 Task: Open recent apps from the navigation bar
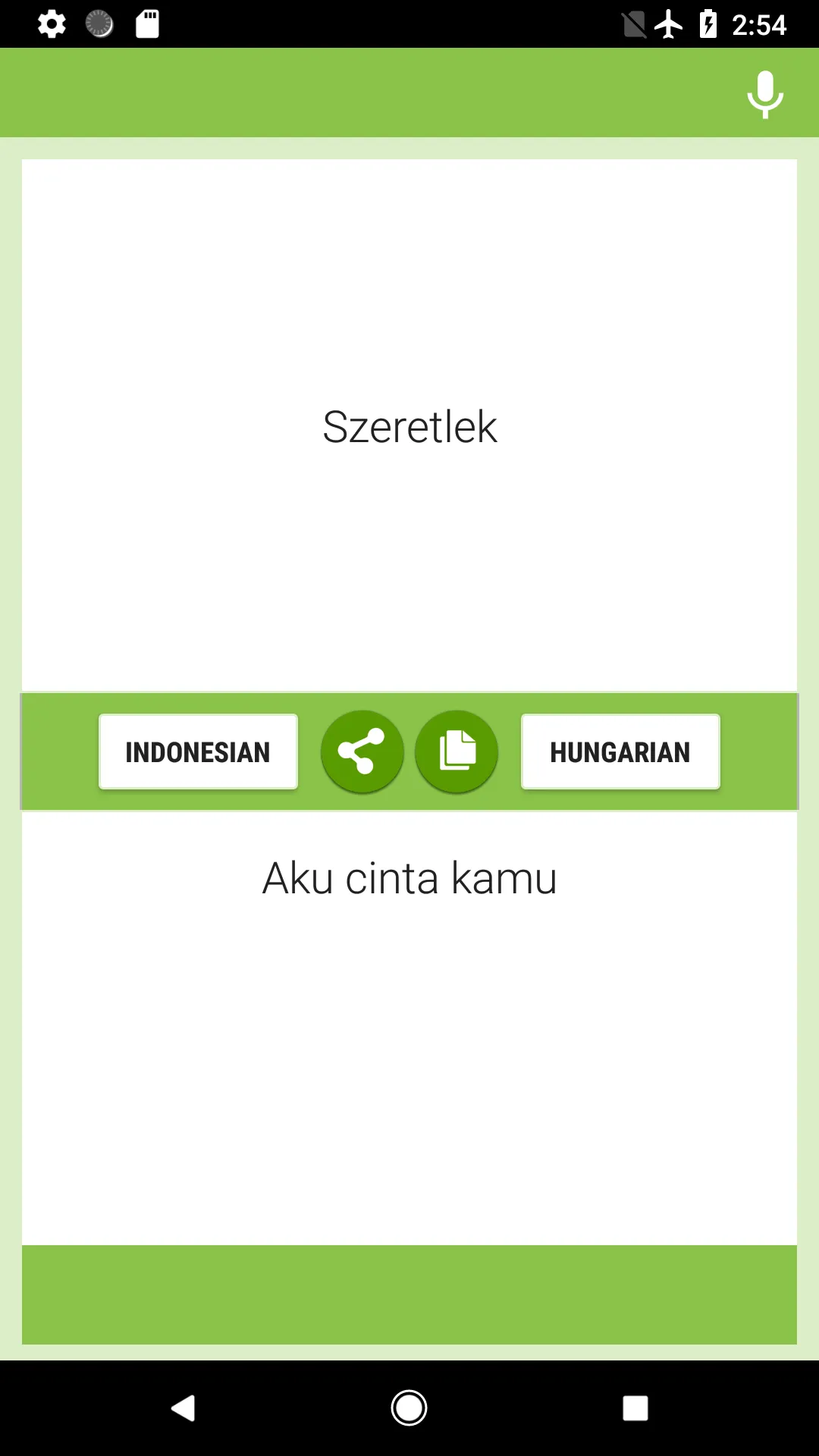tap(635, 1408)
